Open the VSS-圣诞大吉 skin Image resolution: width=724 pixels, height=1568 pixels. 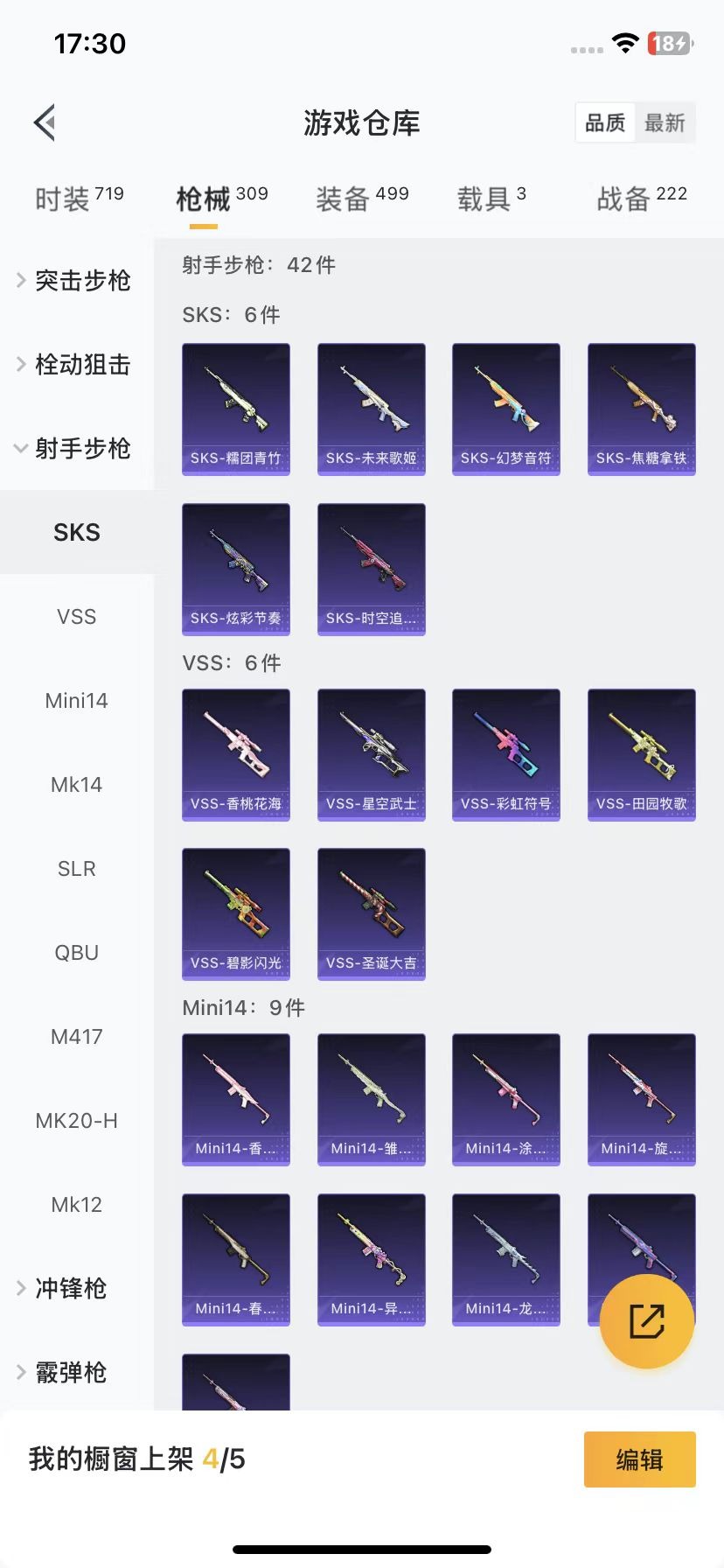(371, 913)
